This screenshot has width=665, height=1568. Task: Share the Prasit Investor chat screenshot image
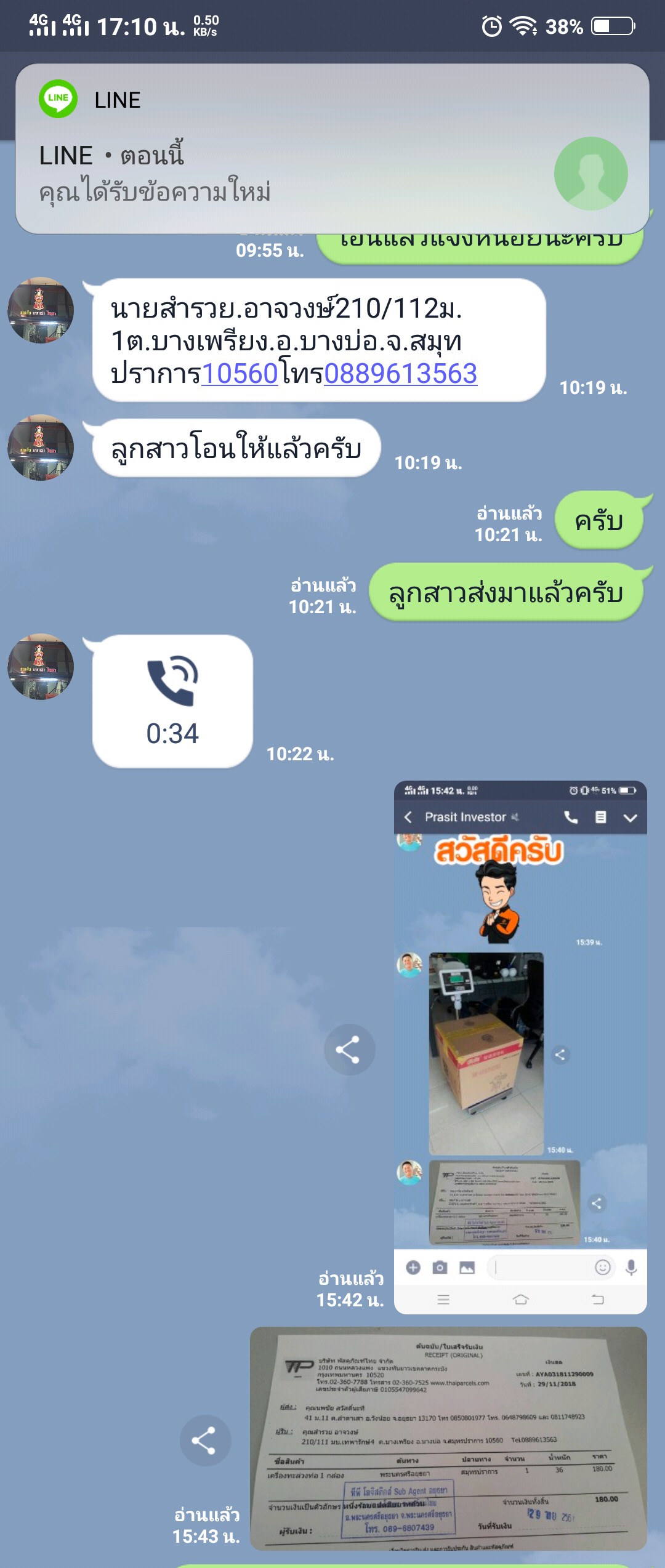pyautogui.click(x=349, y=1050)
